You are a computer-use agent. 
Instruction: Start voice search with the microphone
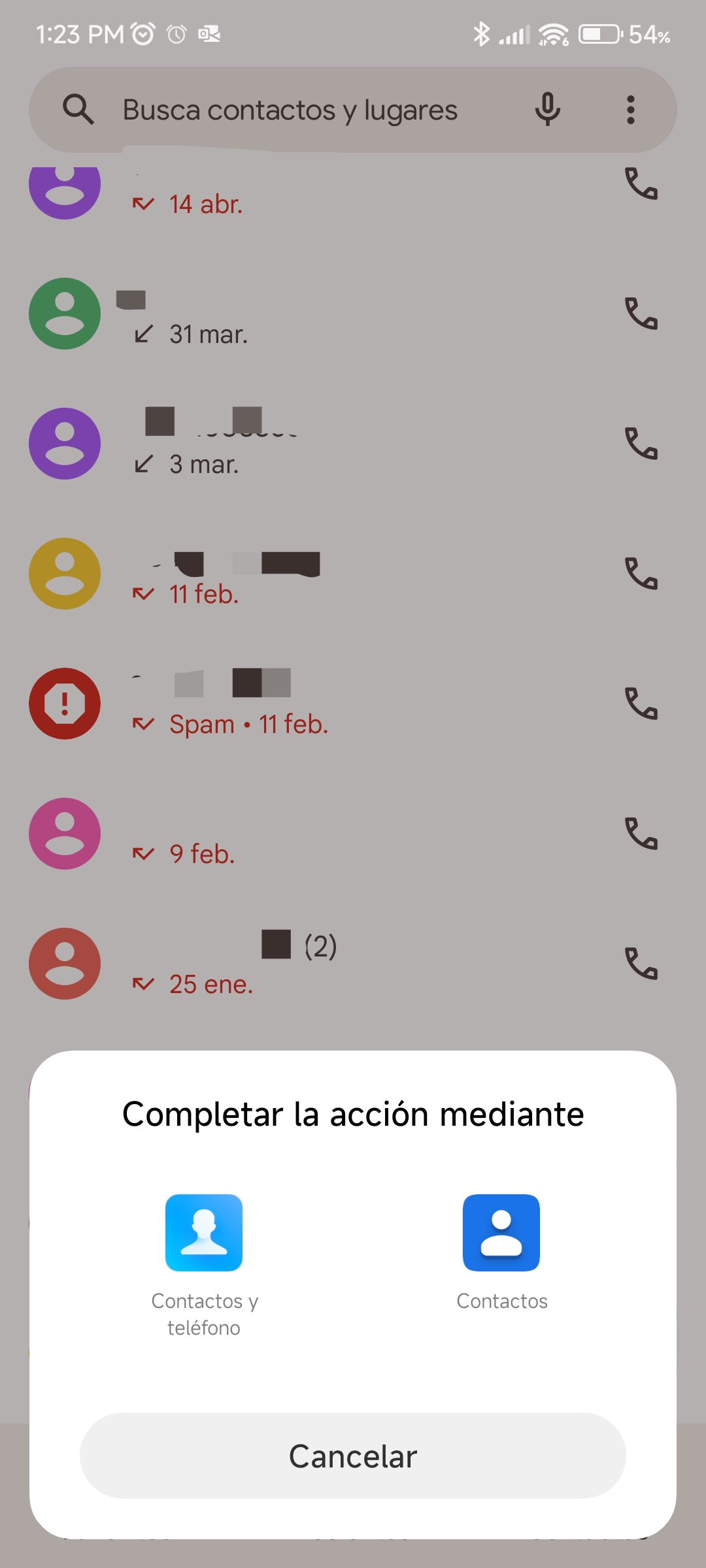(548, 109)
